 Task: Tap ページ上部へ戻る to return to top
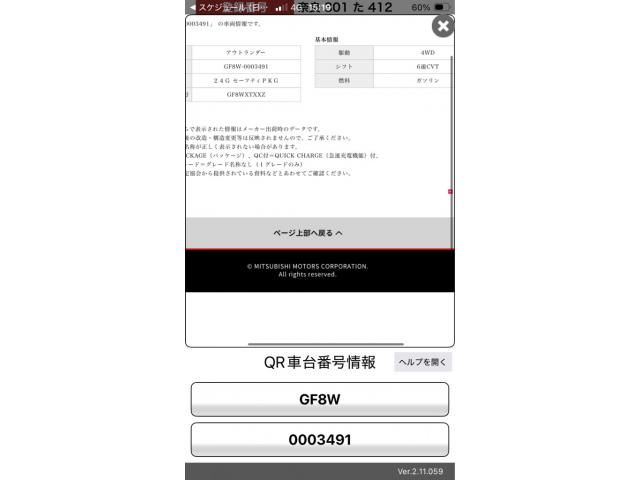309,232
